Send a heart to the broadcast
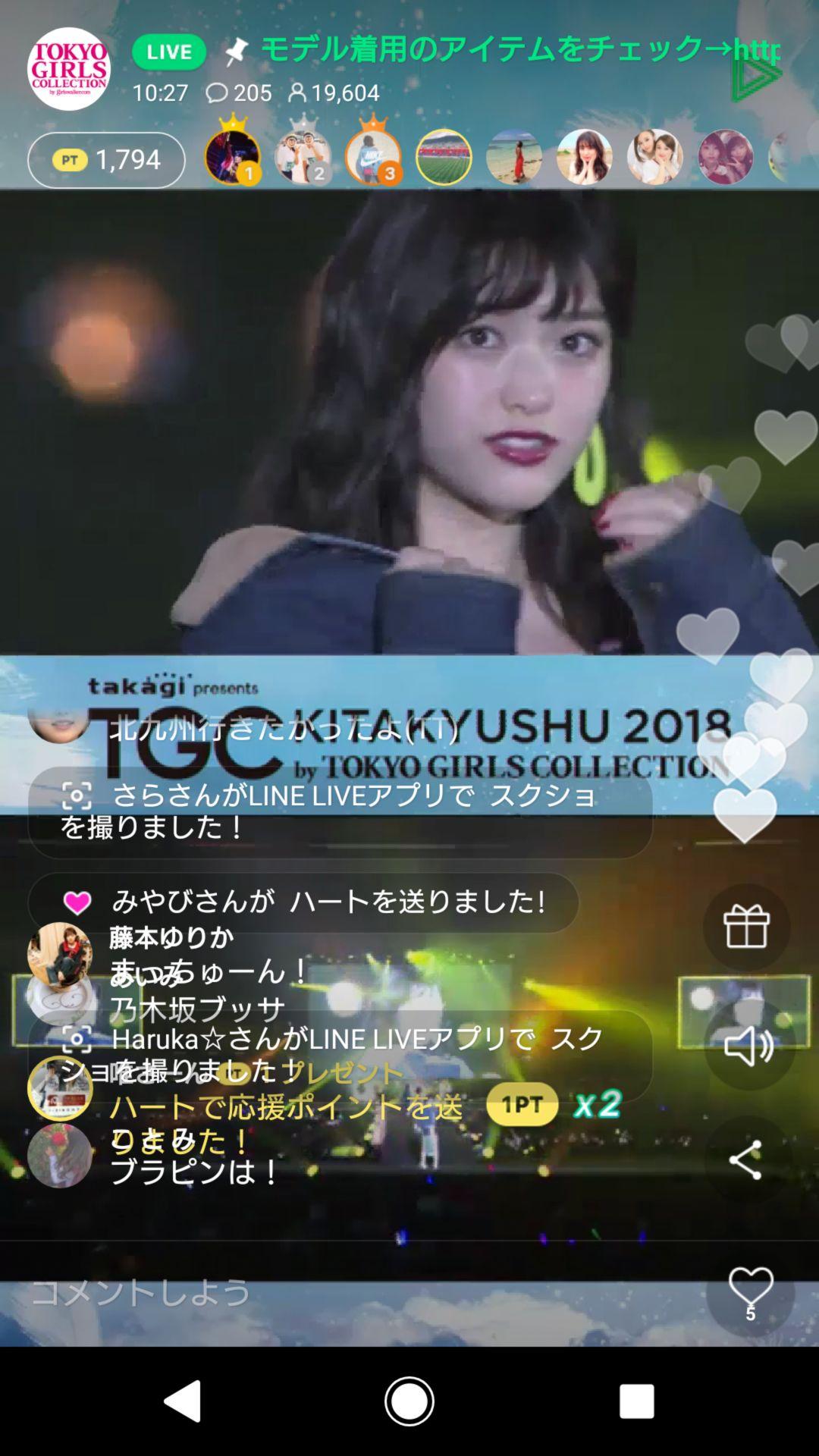The image size is (819, 1456). [x=750, y=1292]
